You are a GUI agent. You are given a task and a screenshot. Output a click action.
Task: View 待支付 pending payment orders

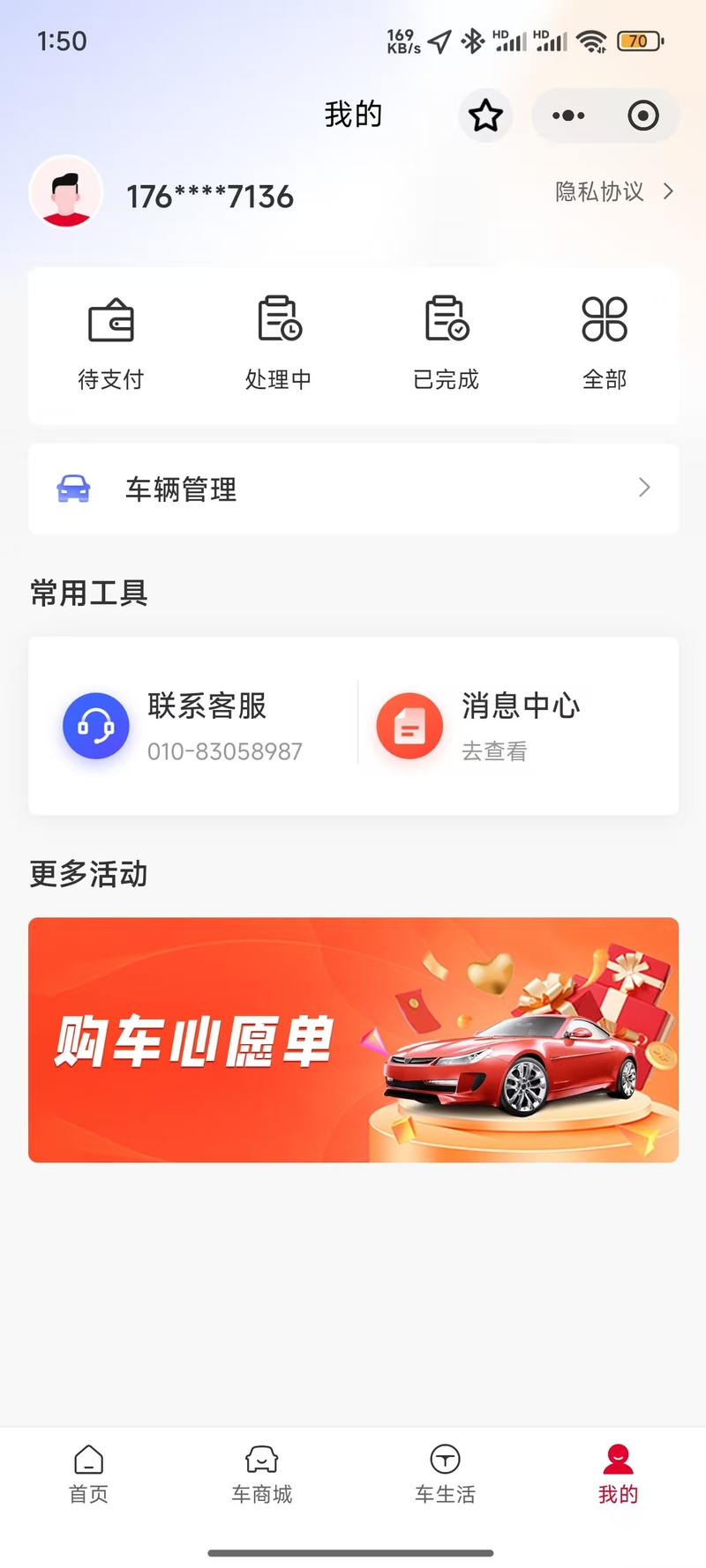(x=110, y=345)
